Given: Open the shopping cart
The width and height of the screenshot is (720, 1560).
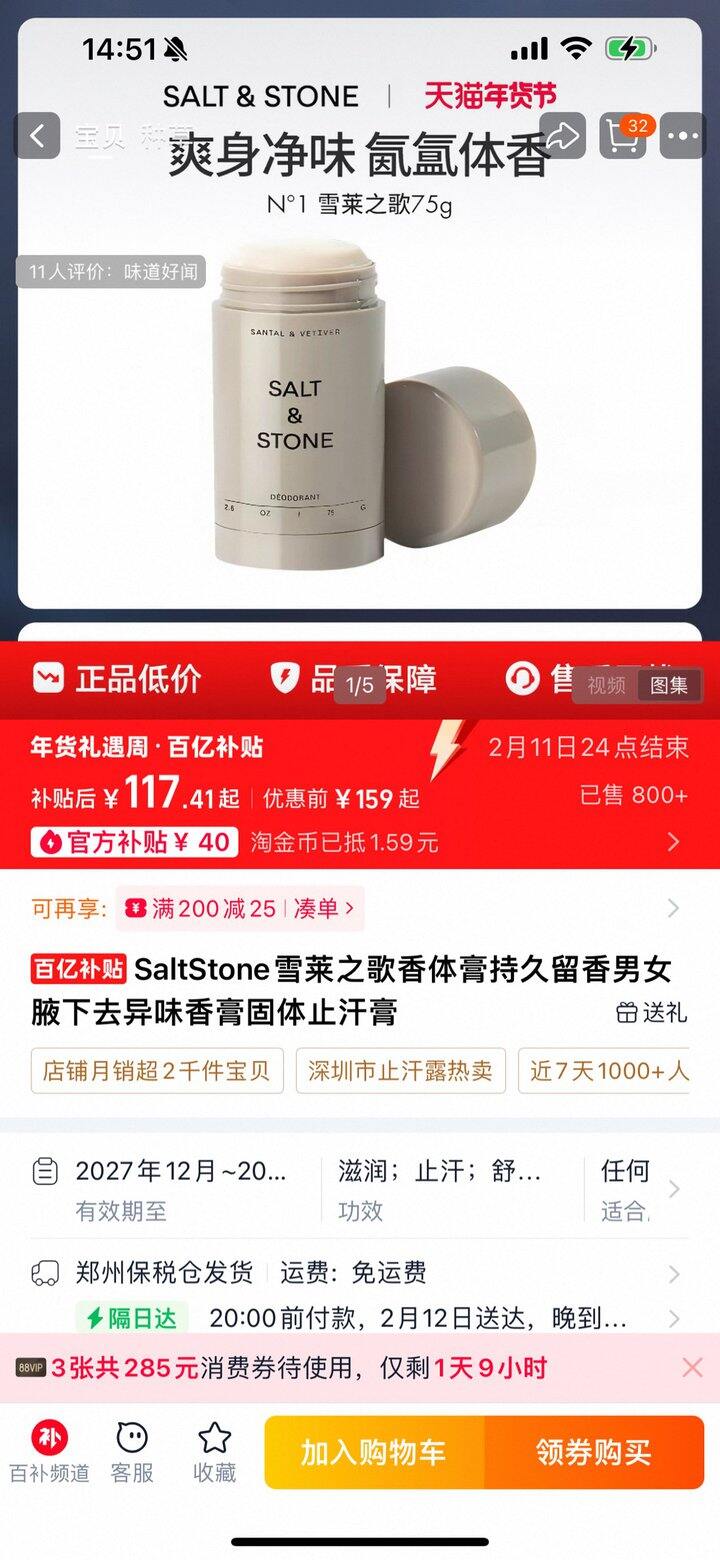Looking at the screenshot, I should tap(623, 135).
